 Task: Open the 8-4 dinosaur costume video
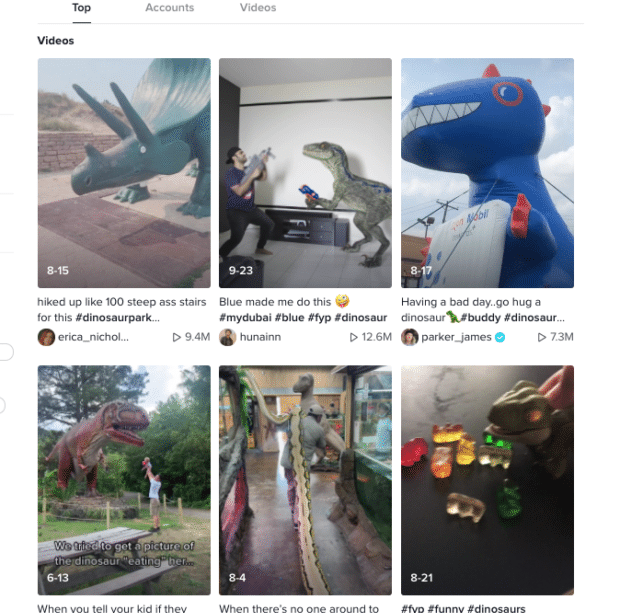305,480
